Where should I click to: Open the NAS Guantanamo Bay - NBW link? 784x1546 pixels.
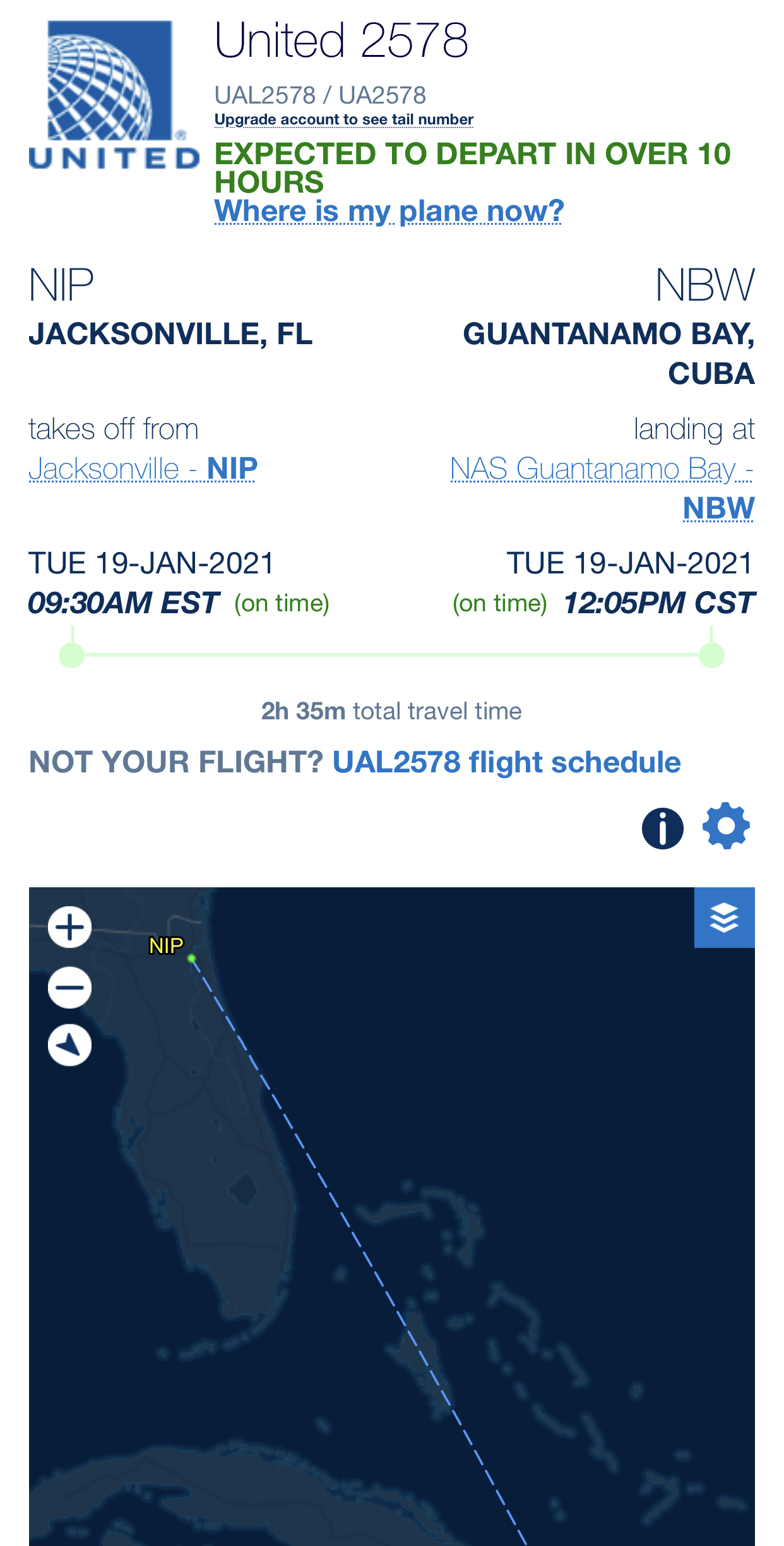602,488
